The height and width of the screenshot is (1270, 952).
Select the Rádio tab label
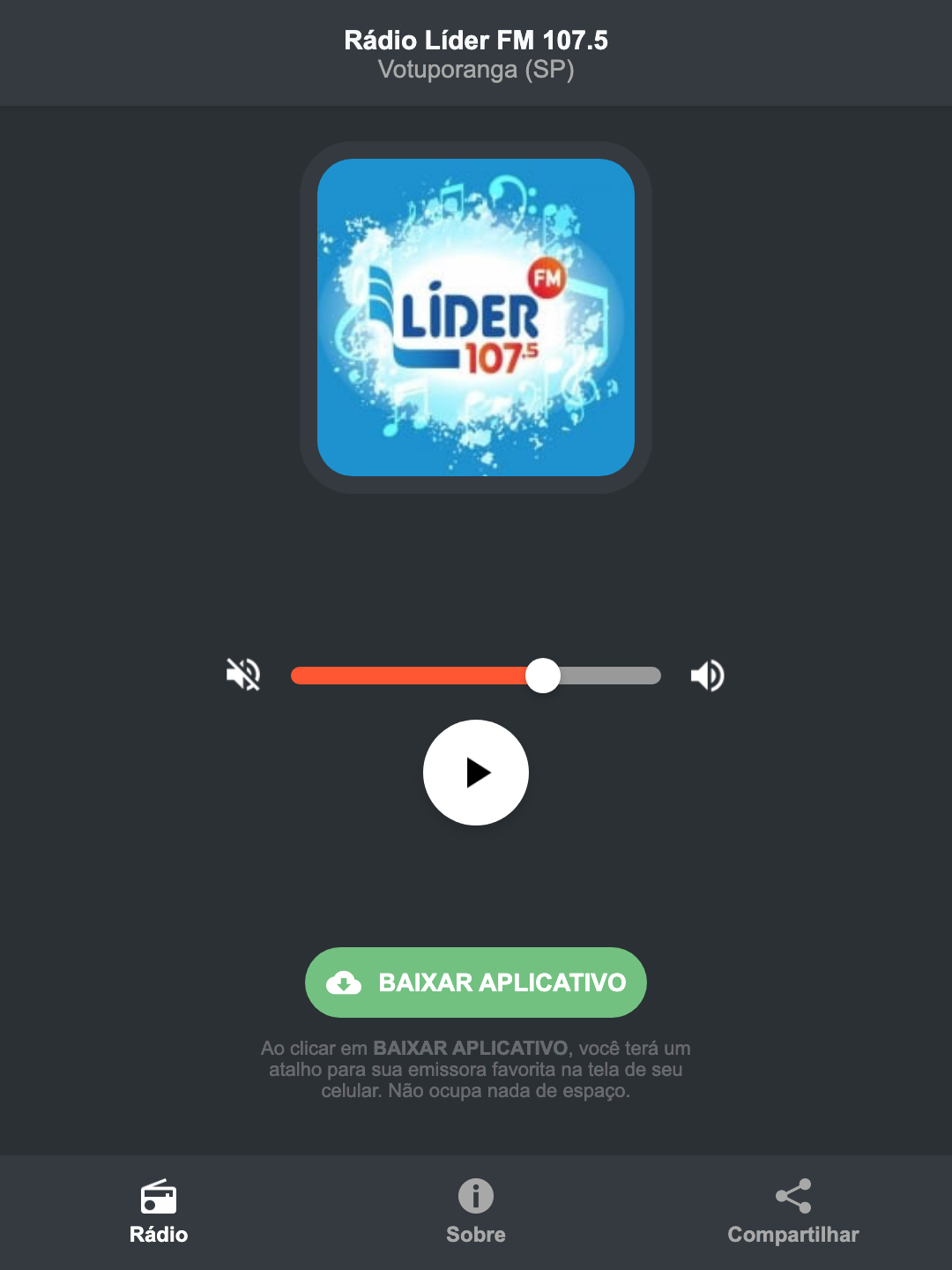click(x=159, y=1235)
